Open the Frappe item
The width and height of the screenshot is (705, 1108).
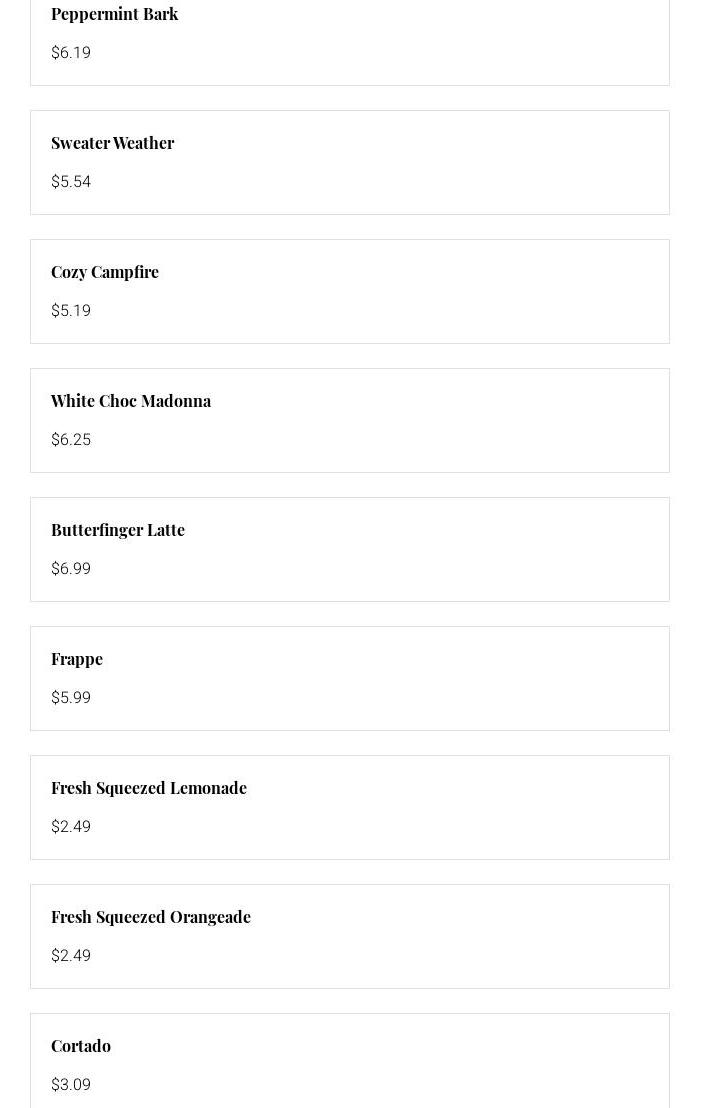(x=349, y=678)
